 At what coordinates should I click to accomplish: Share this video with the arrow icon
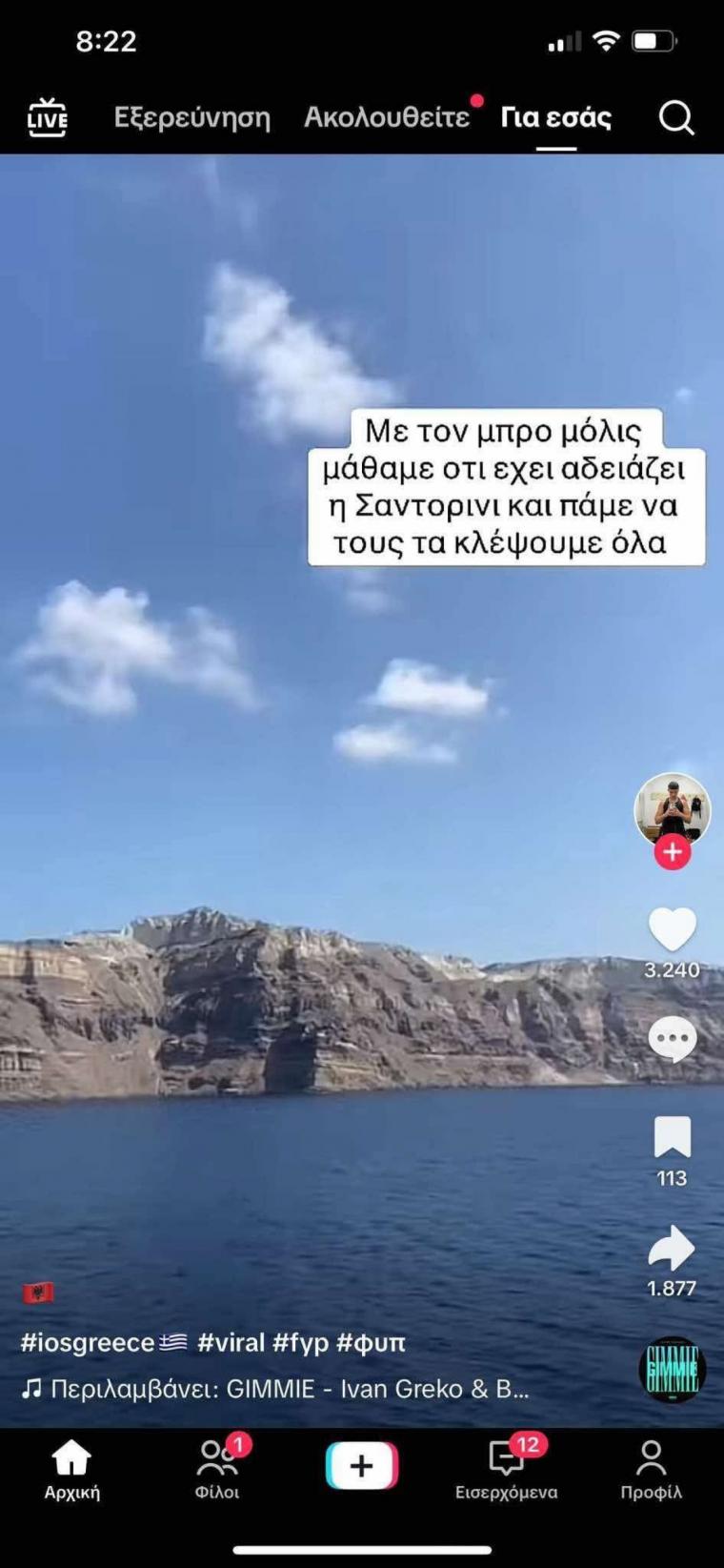click(x=673, y=1248)
